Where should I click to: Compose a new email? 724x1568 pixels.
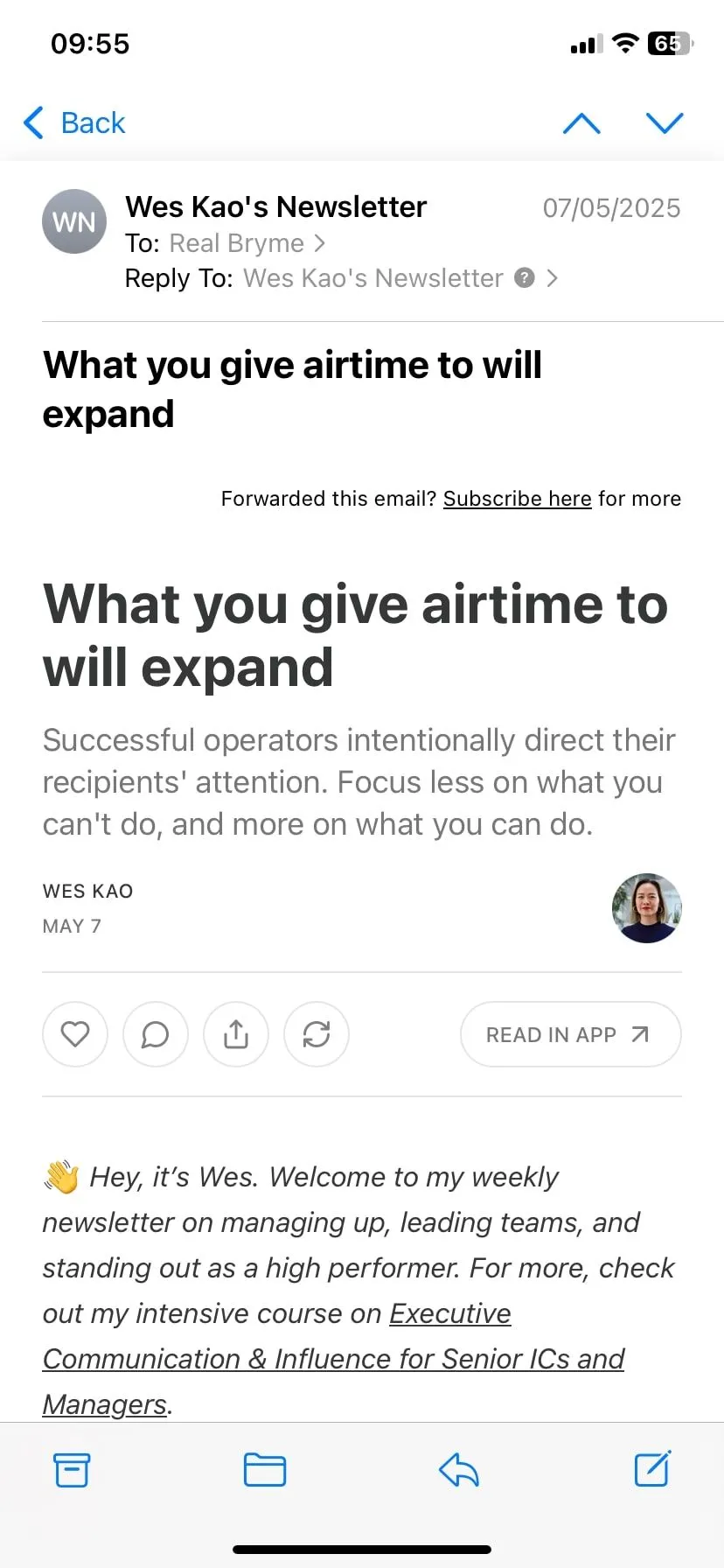(652, 1470)
